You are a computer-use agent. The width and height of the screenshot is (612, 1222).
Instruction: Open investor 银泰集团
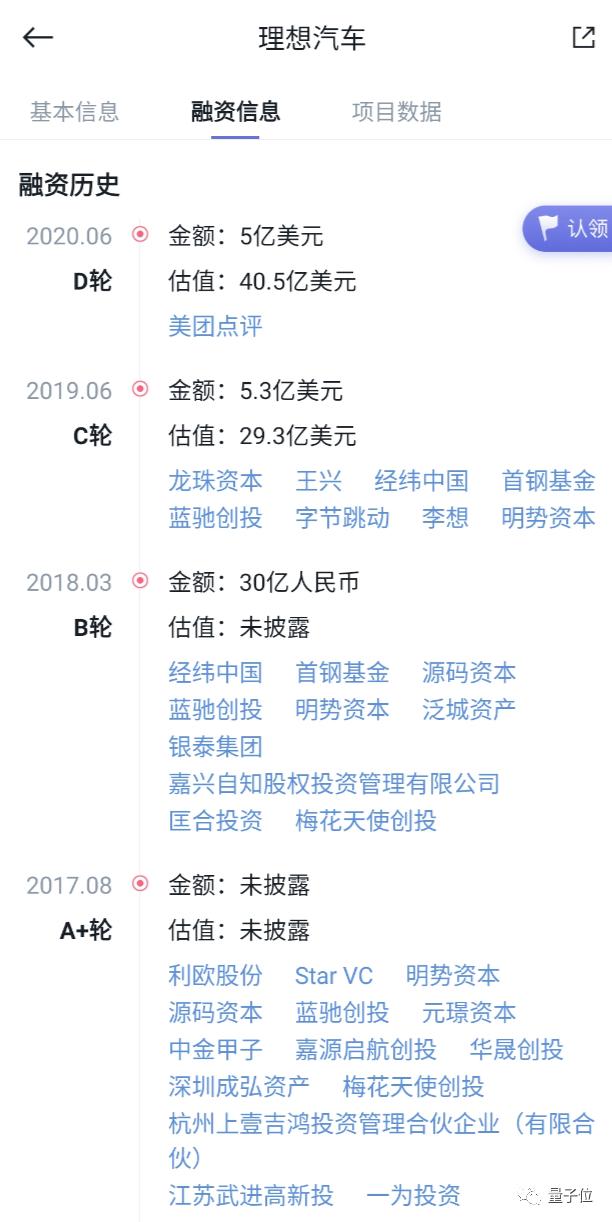[216, 747]
